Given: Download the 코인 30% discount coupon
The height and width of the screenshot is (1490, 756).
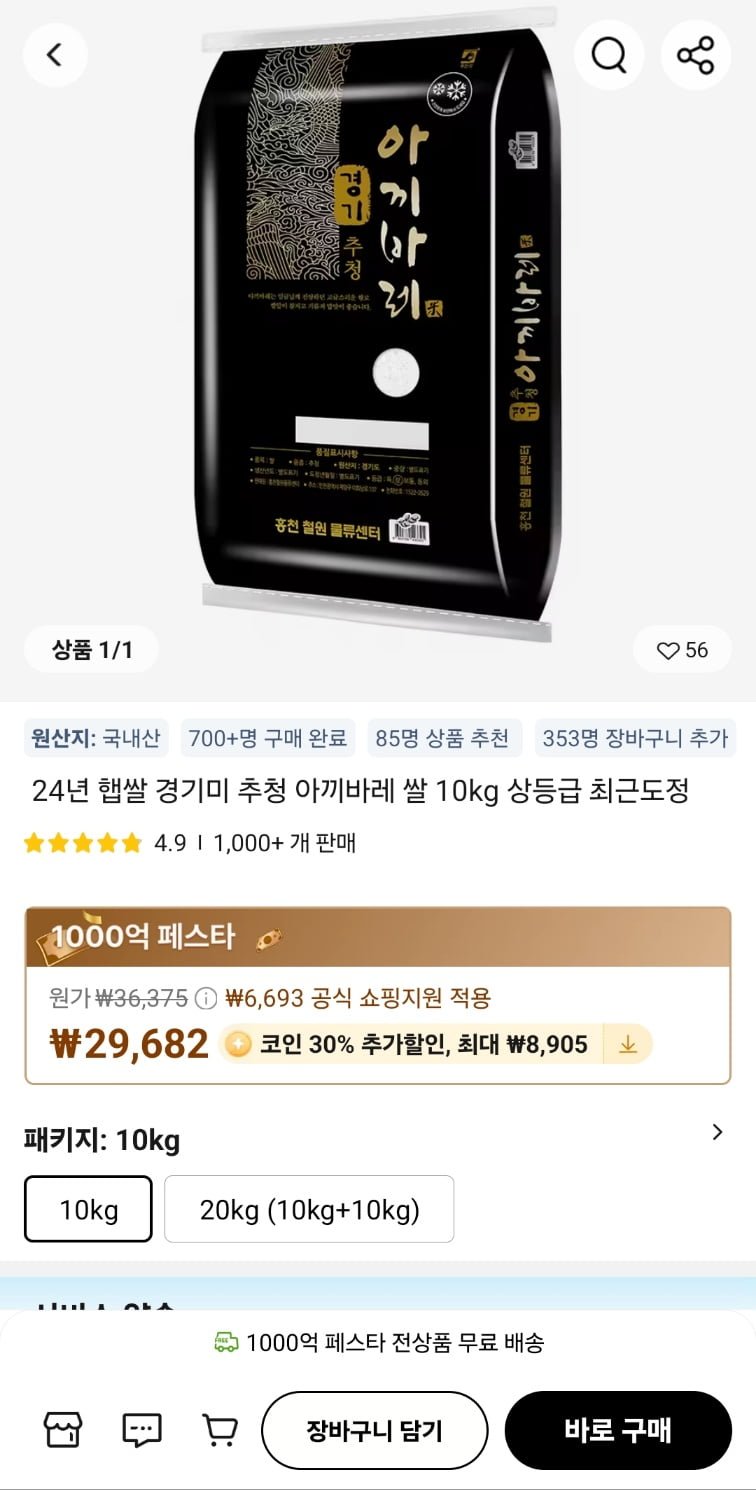Looking at the screenshot, I should [628, 1045].
